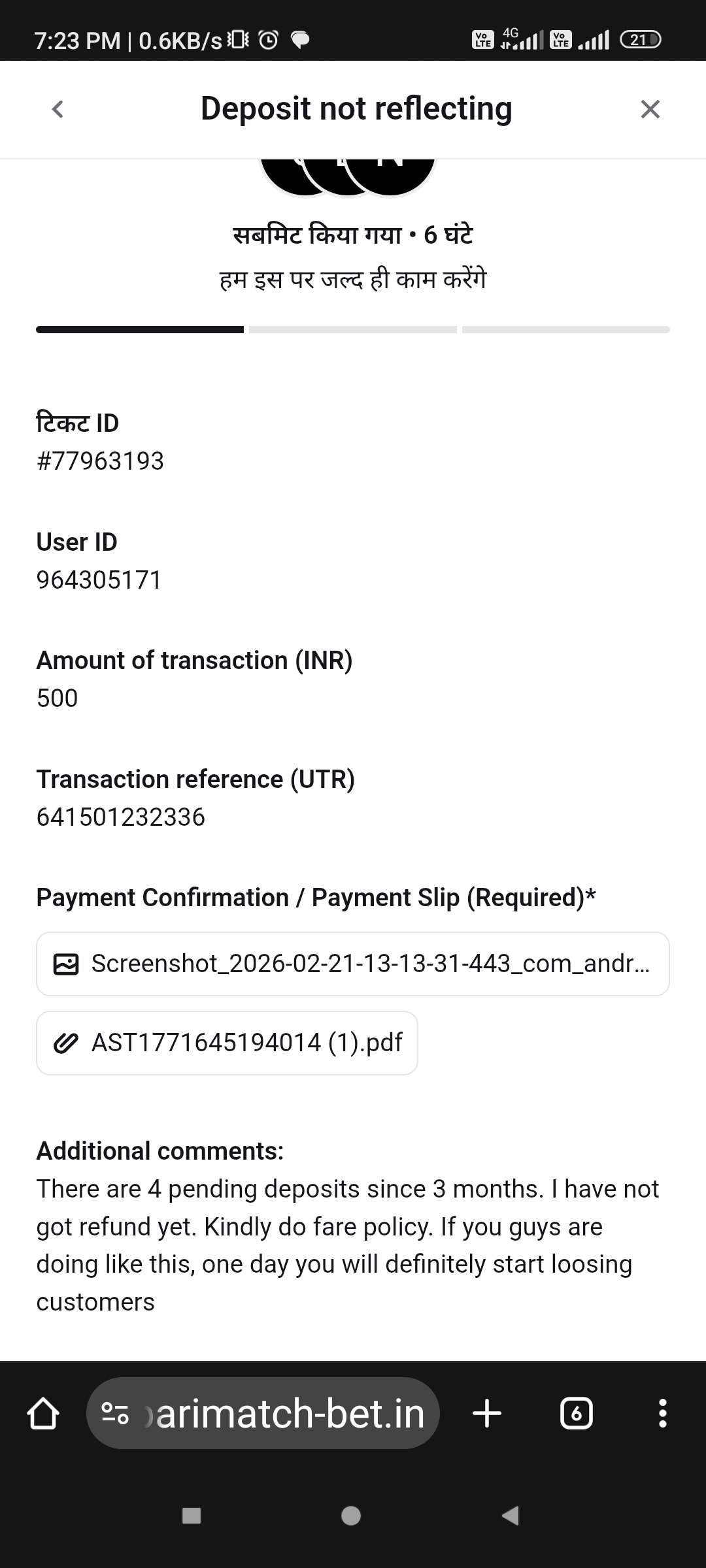Open the AST1771645194014 (1).pdf attachment
This screenshot has height=1568, width=706.
point(227,1043)
